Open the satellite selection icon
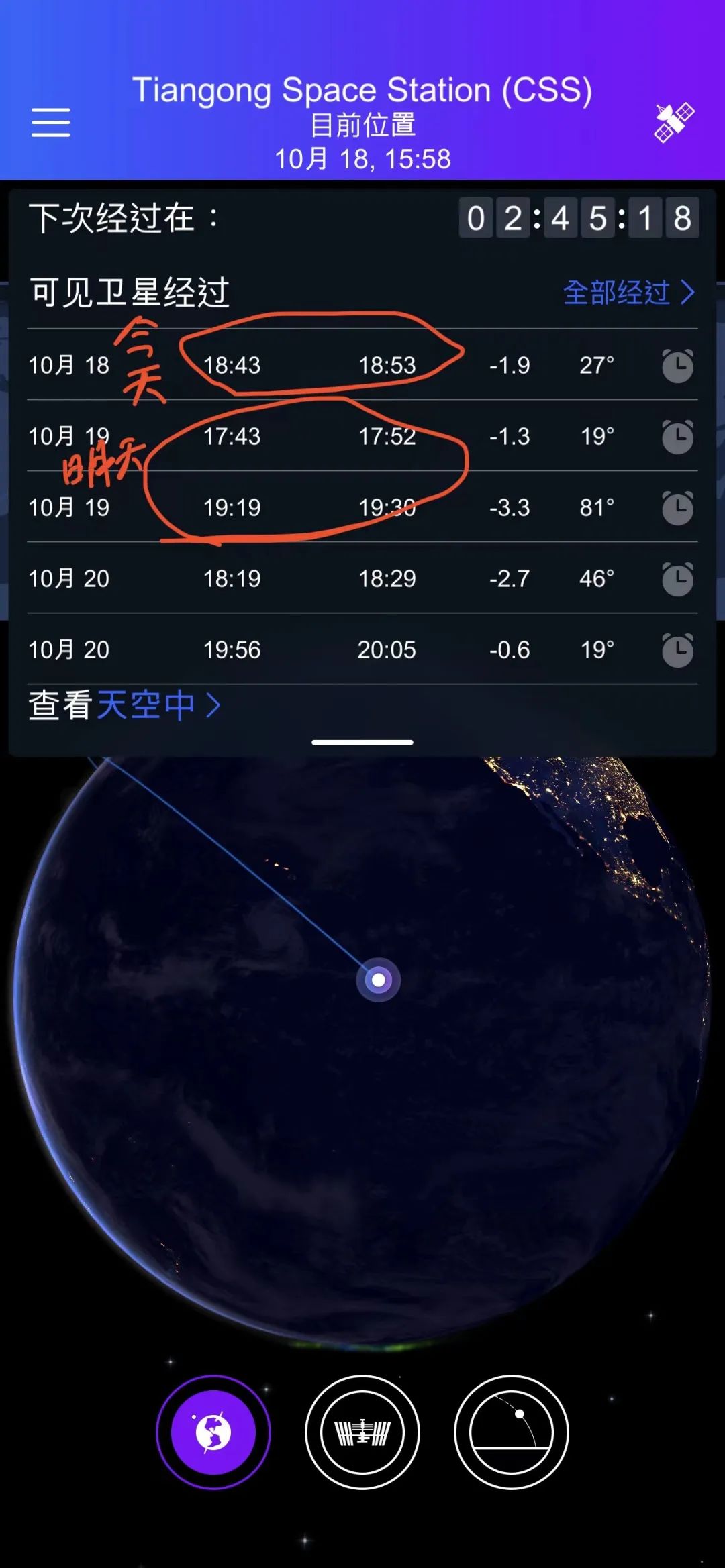 [673, 122]
